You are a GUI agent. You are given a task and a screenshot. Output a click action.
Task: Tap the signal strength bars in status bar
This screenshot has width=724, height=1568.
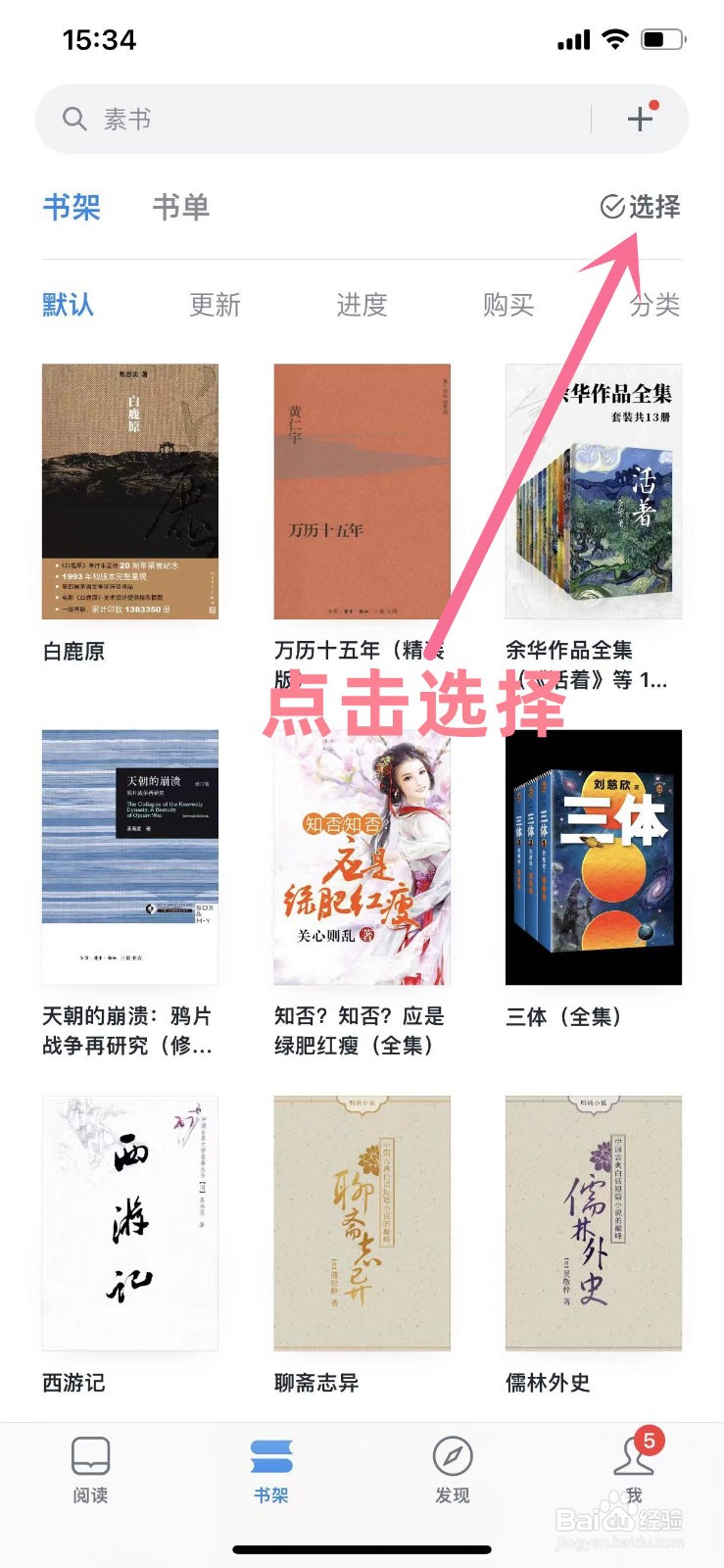click(x=574, y=37)
